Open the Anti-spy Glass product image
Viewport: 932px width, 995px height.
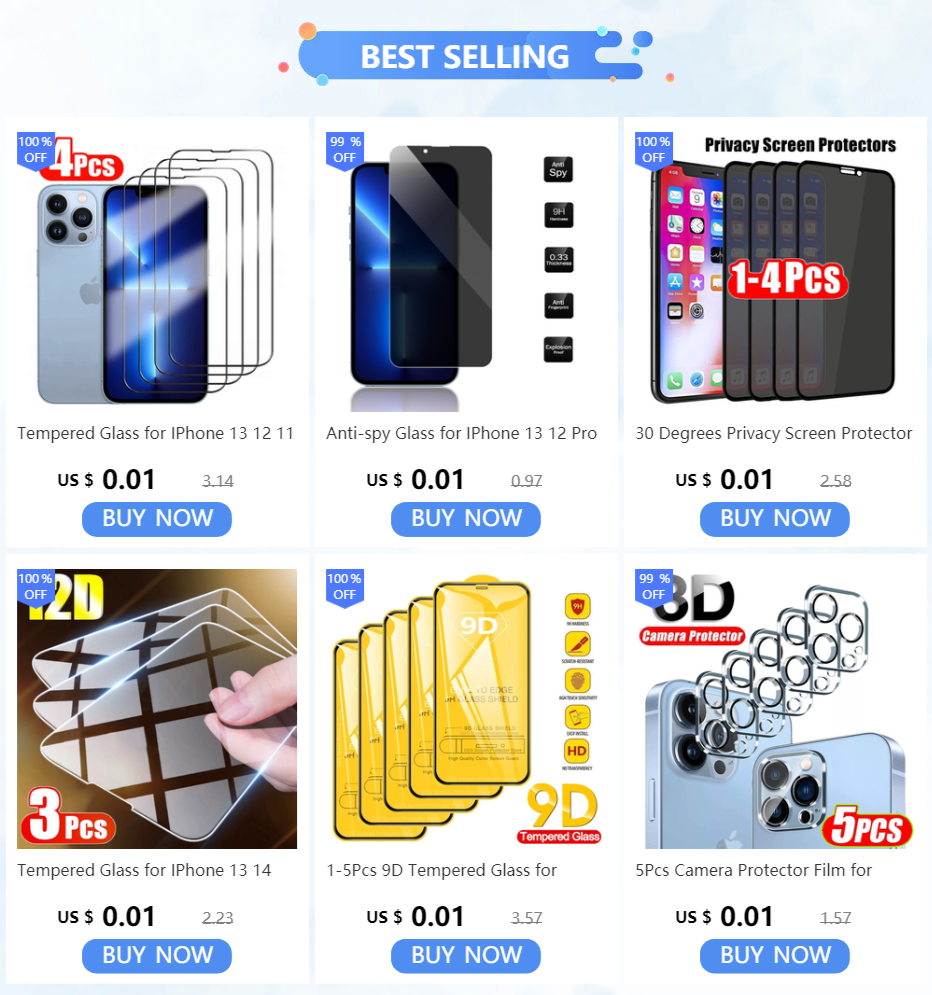pos(466,272)
